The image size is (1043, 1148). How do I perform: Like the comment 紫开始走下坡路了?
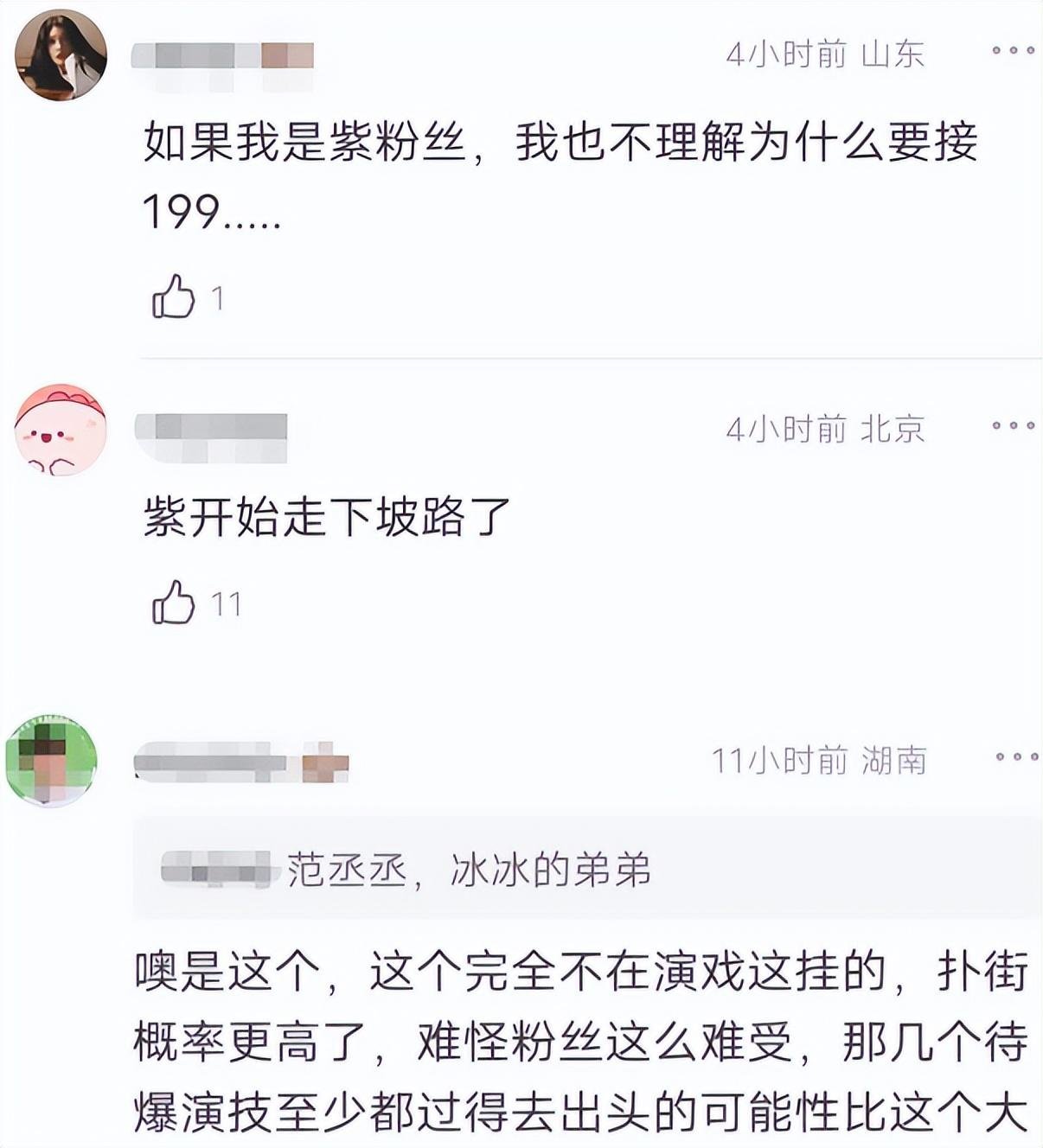coord(174,603)
